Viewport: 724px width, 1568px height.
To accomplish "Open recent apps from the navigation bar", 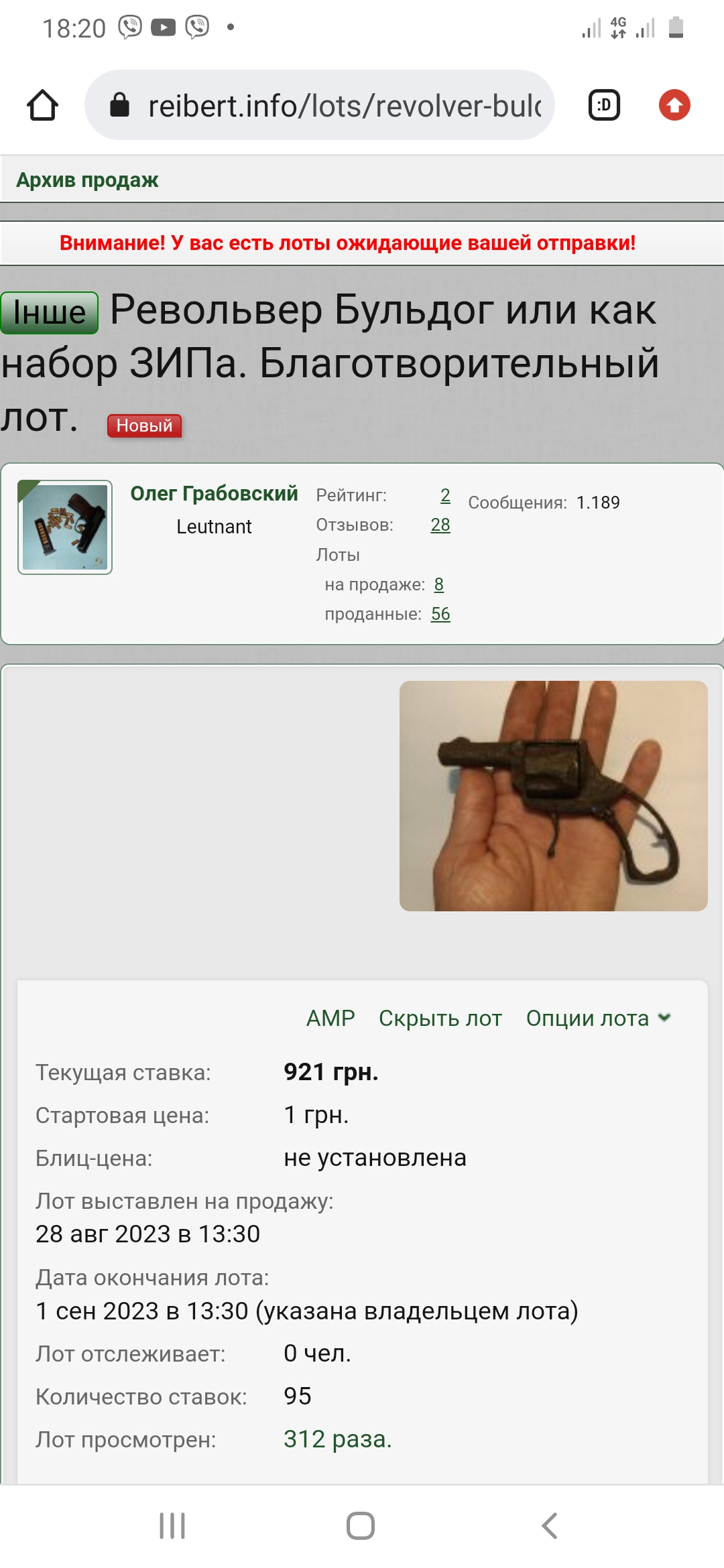I will pyautogui.click(x=172, y=1526).
